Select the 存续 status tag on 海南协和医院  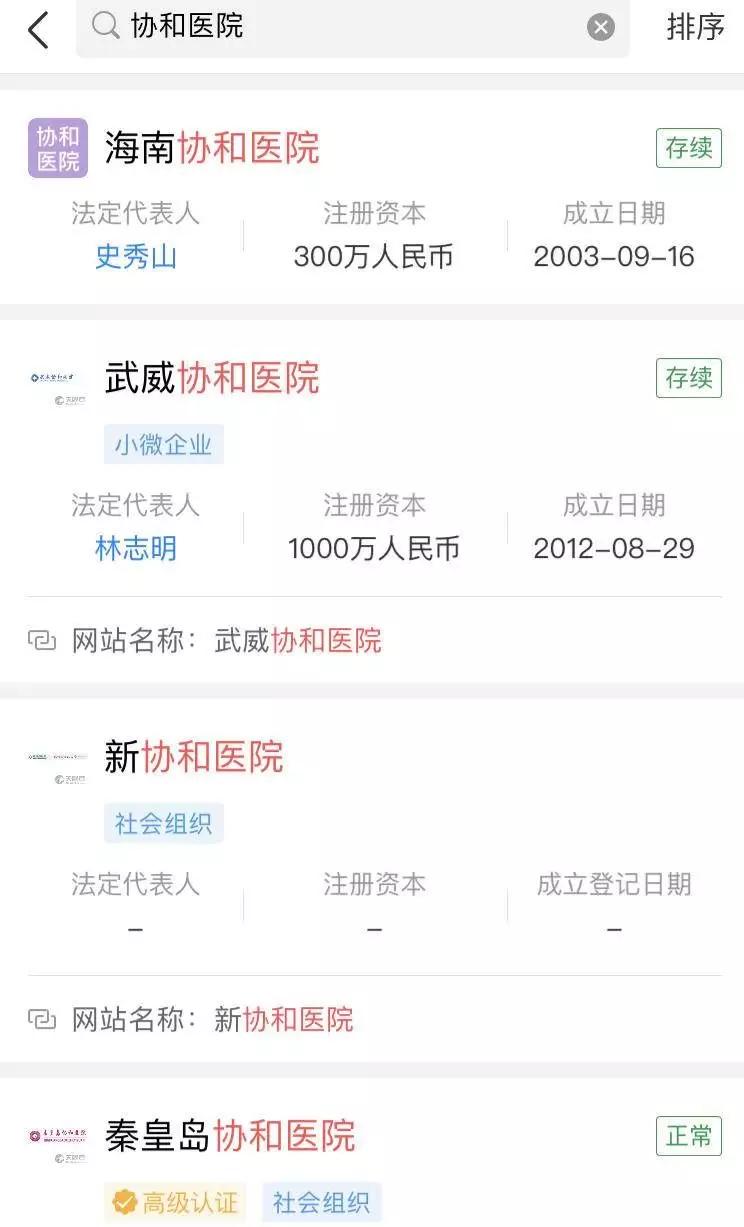(690, 147)
